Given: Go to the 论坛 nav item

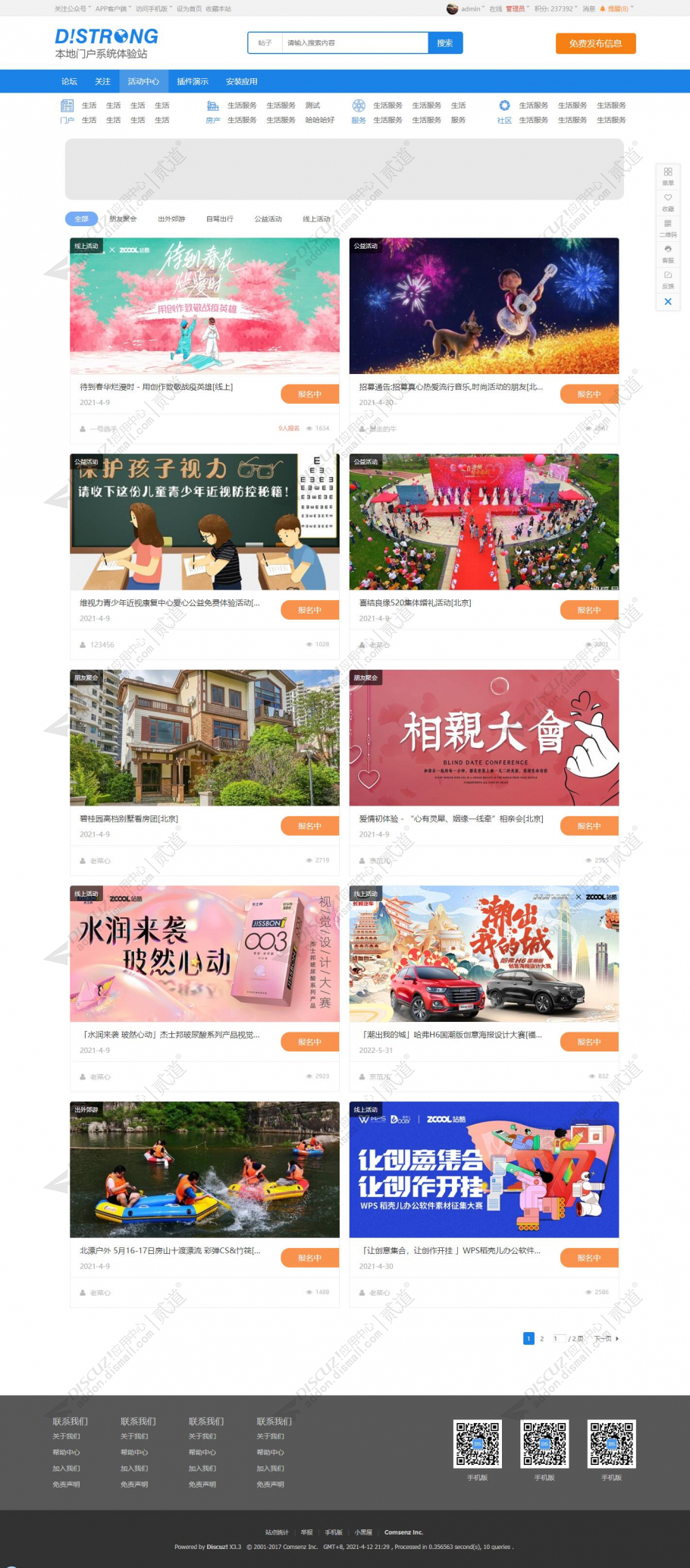Looking at the screenshot, I should 70,81.
